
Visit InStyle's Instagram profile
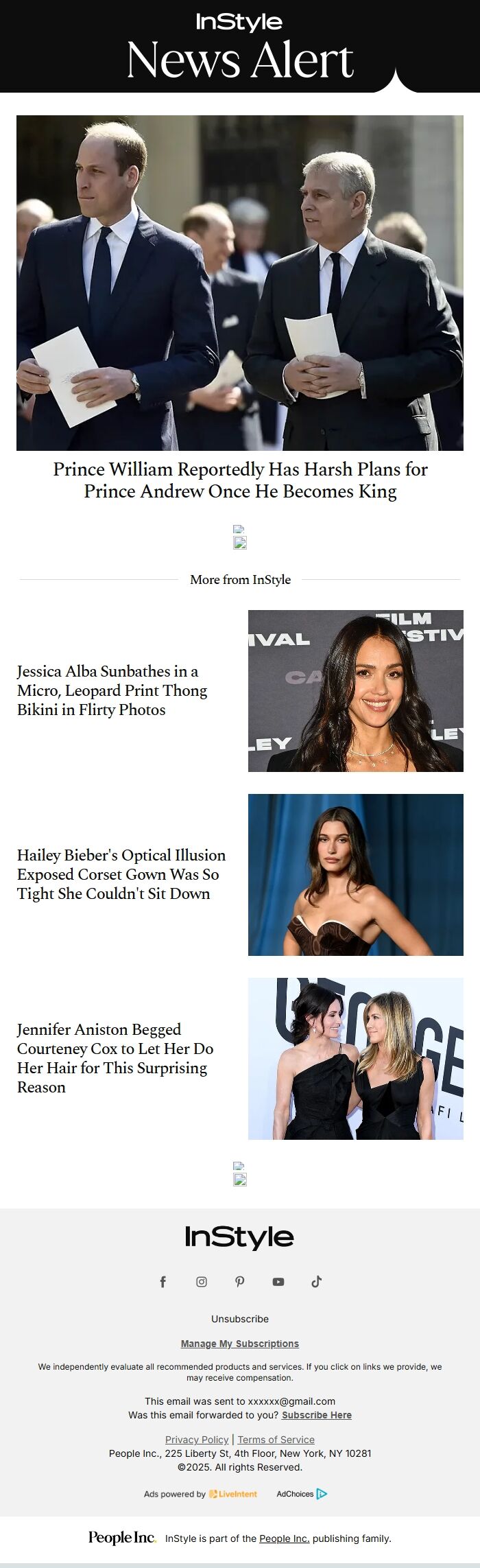coord(202,1282)
